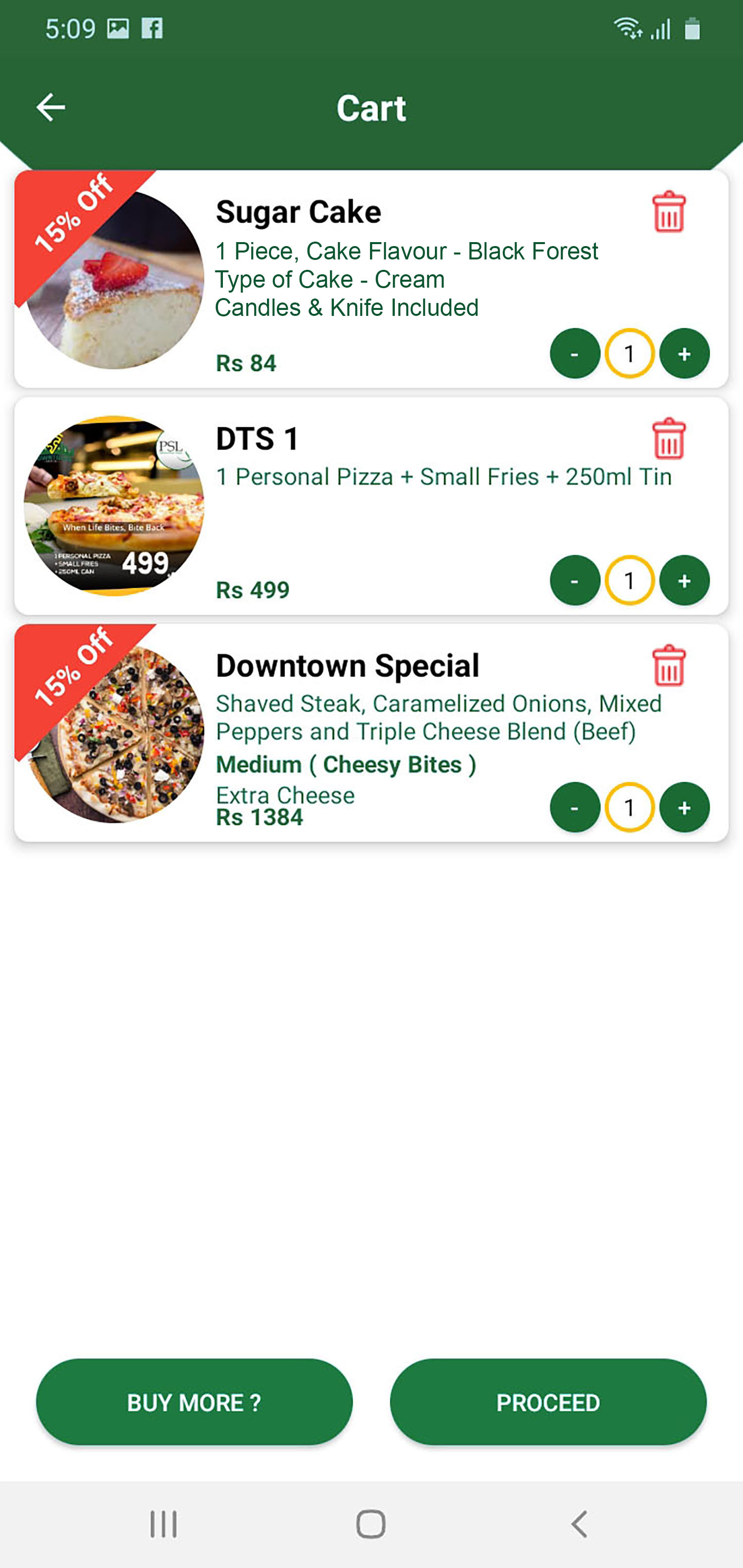The image size is (743, 1568).
Task: Go back from the Cart screen
Action: 51,108
